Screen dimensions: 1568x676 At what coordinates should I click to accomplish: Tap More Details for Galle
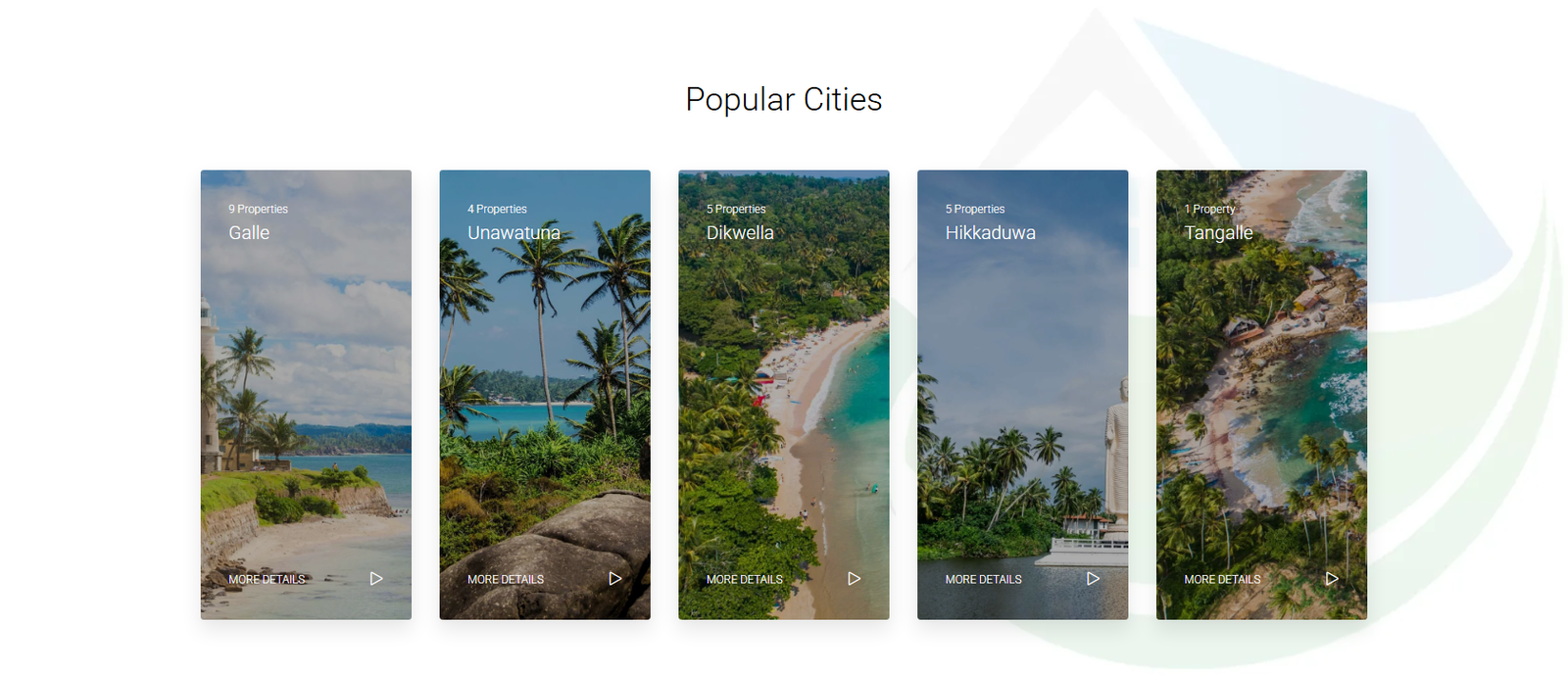click(x=267, y=579)
